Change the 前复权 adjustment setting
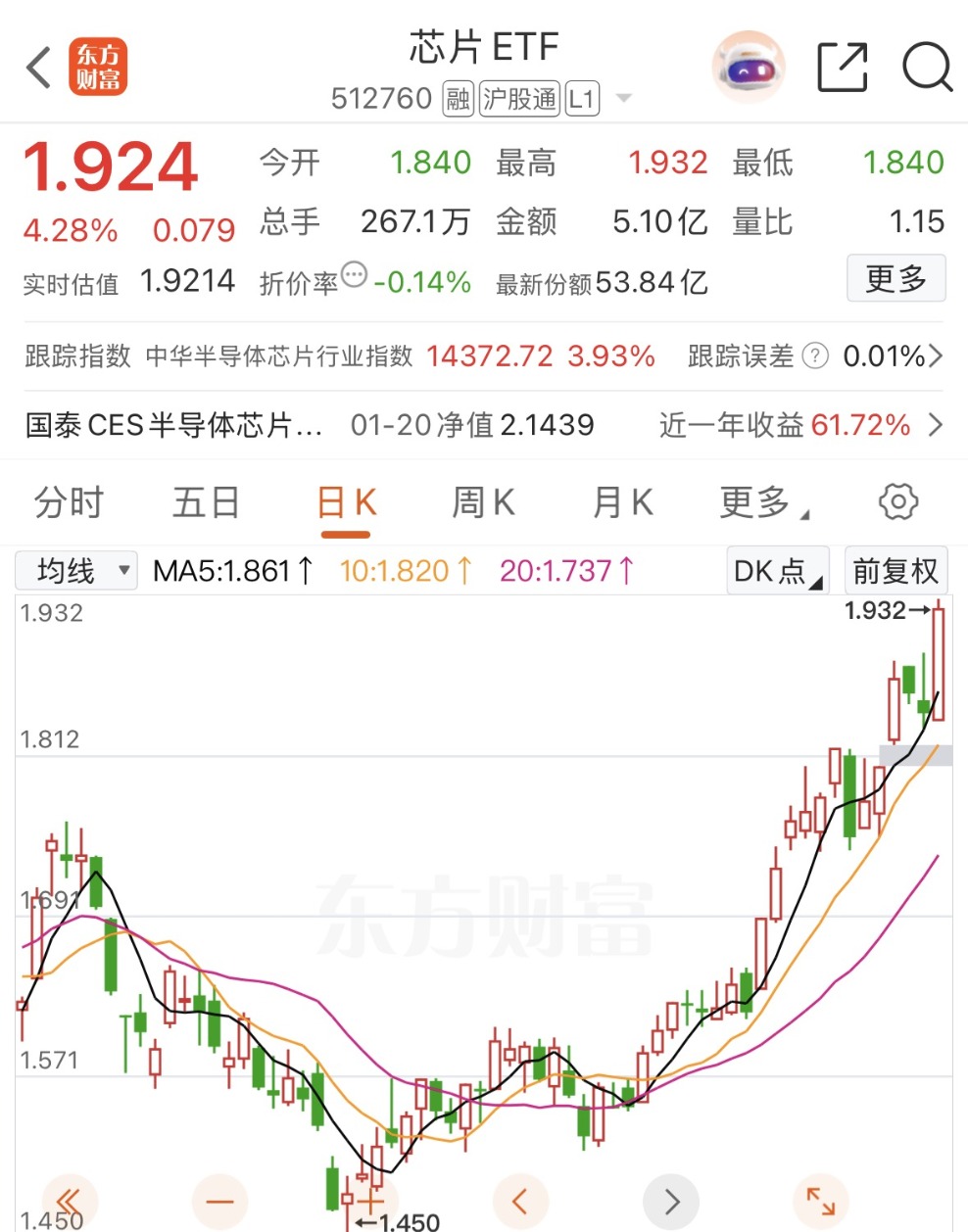Viewport: 968px width, 1232px height. tap(895, 571)
